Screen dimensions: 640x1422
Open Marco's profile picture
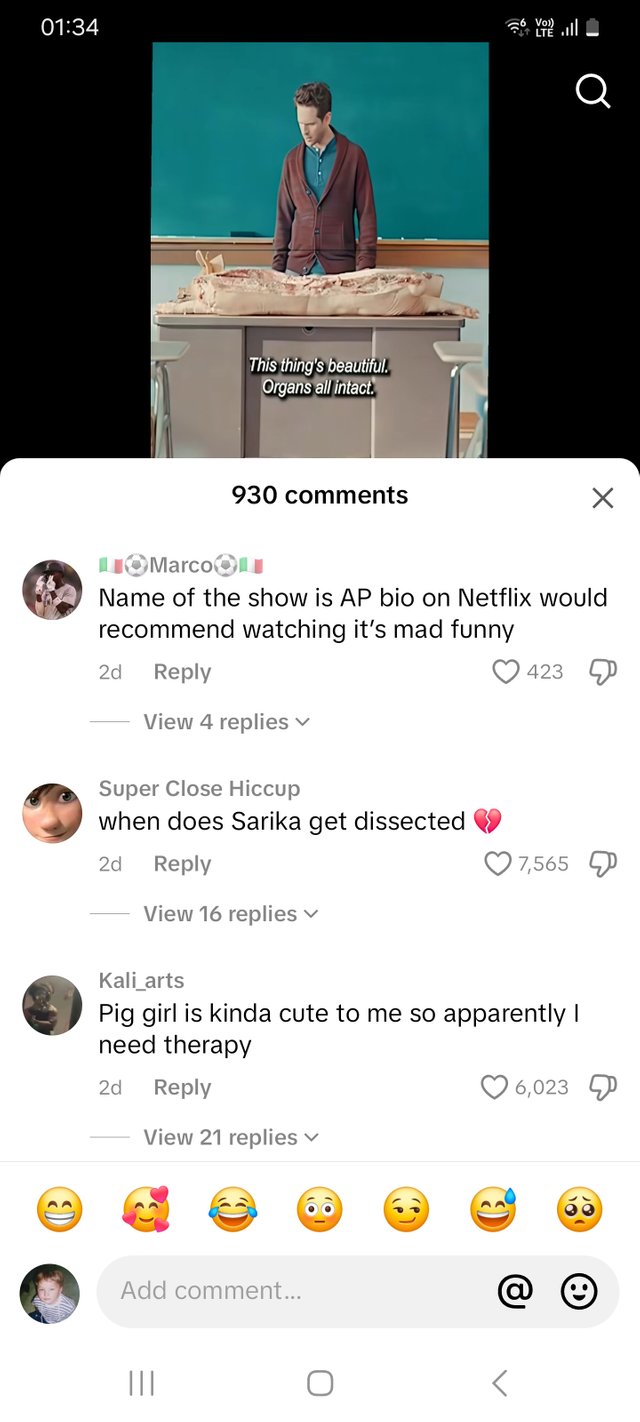click(52, 590)
